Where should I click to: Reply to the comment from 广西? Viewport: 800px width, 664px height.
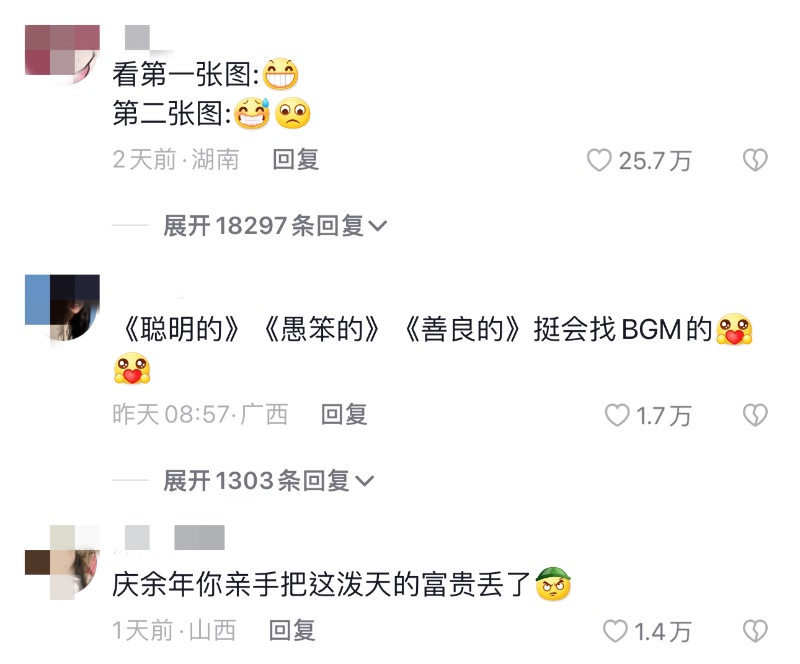pos(344,414)
